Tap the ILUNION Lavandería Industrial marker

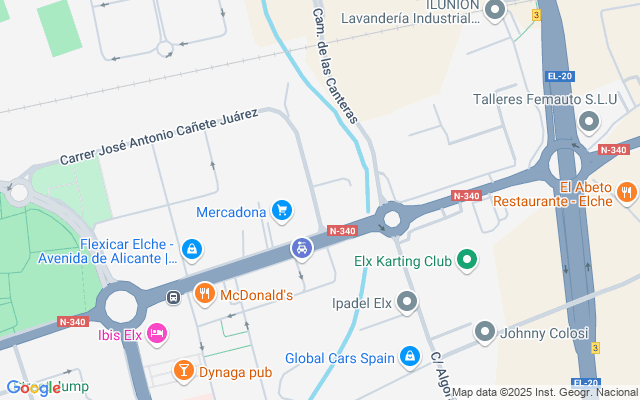pos(495,9)
